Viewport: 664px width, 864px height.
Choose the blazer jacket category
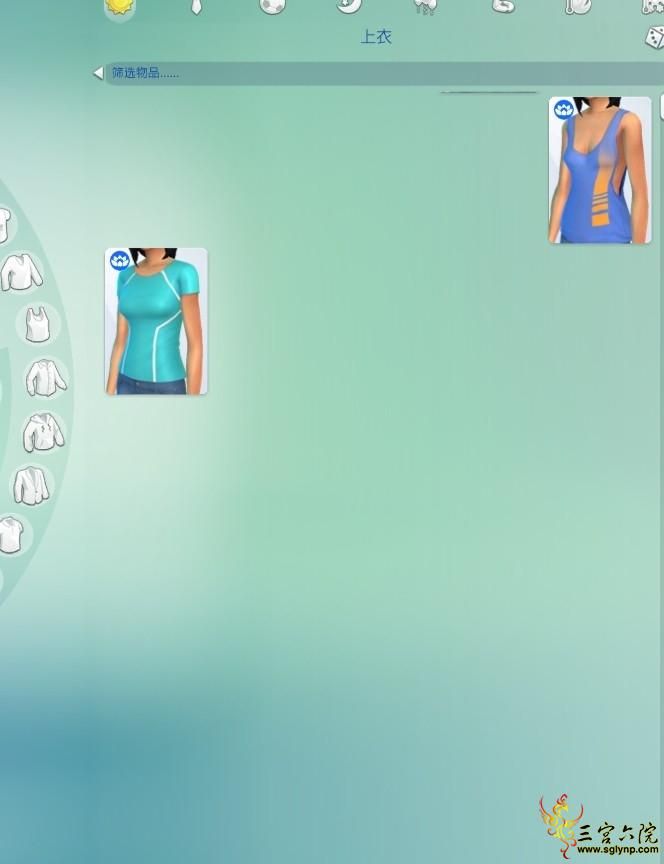[32, 485]
